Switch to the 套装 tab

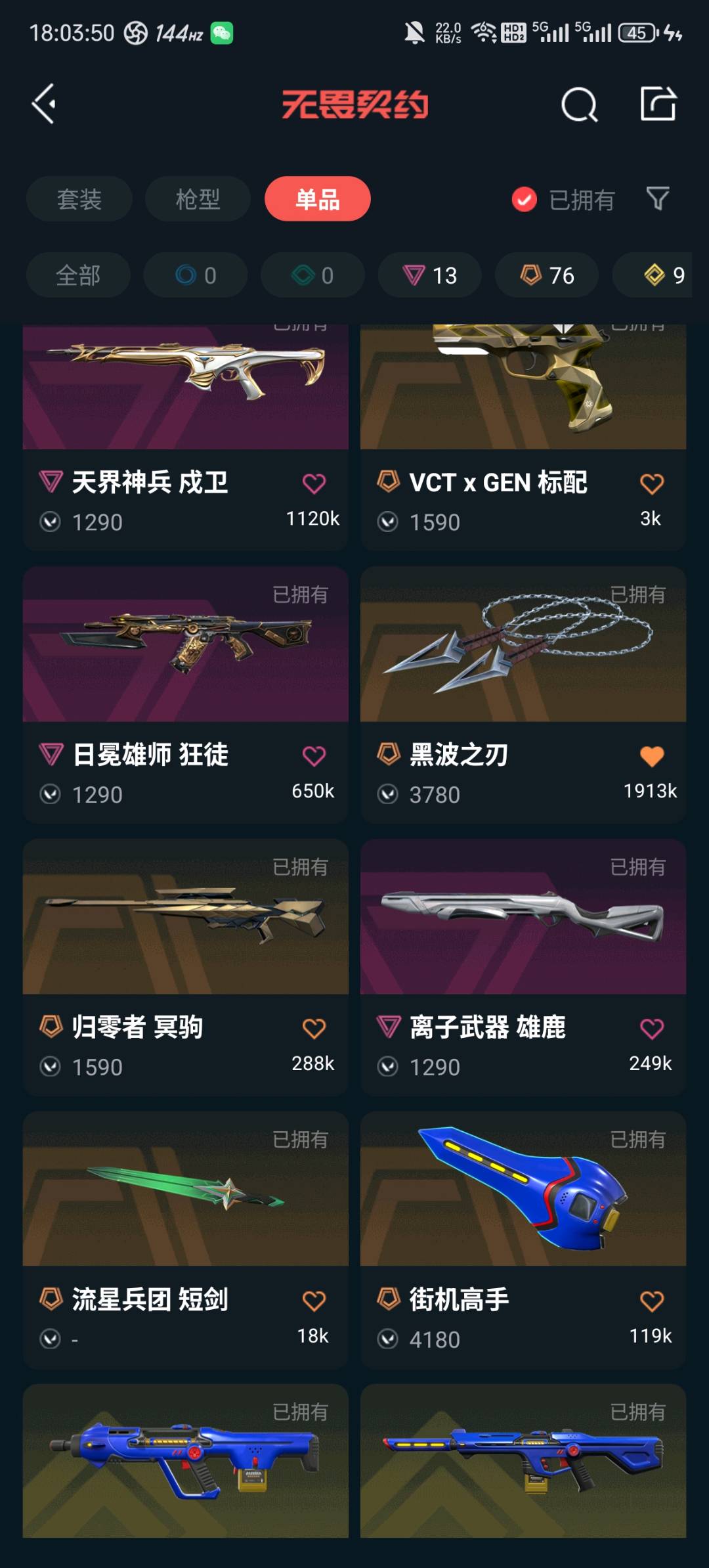tap(79, 199)
